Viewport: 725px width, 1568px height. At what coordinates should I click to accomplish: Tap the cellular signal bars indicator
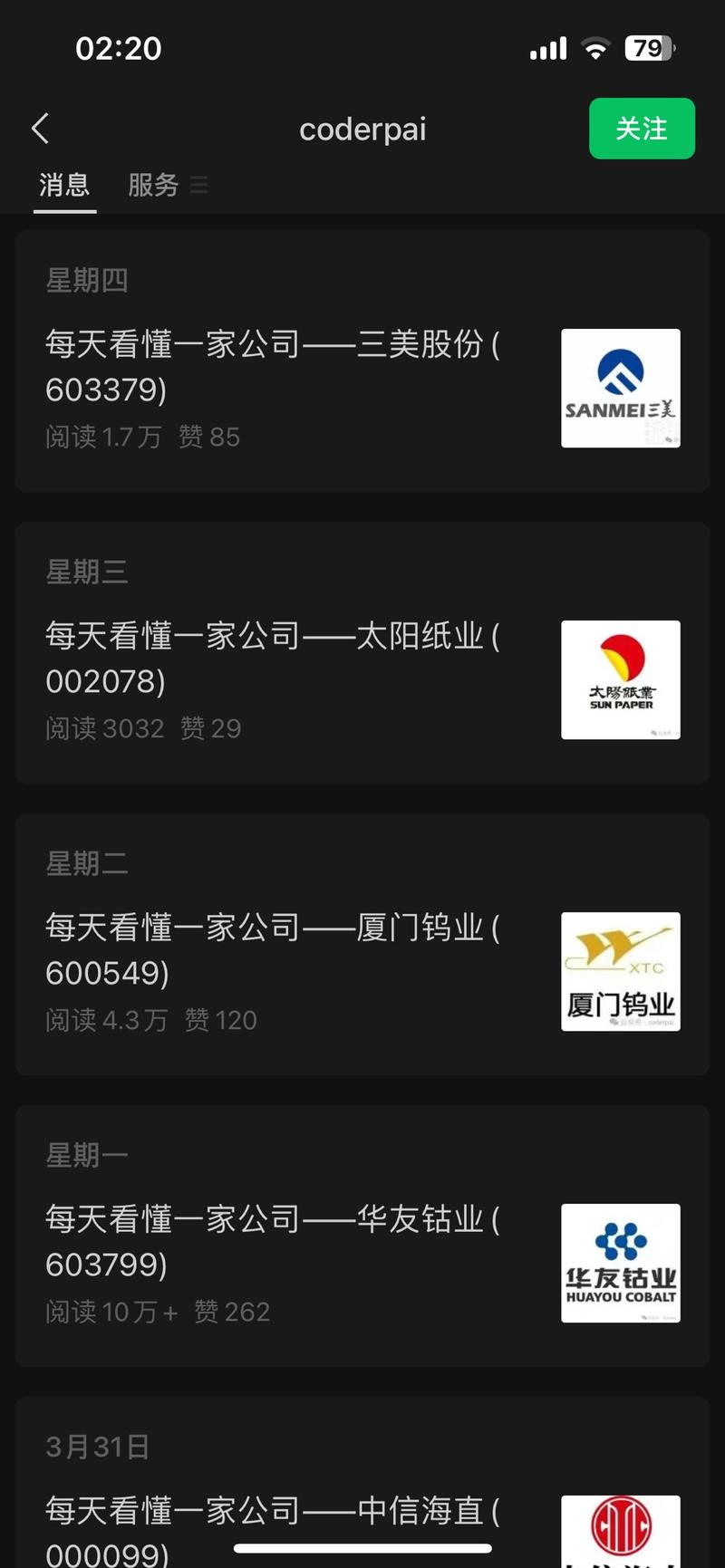pos(547,48)
